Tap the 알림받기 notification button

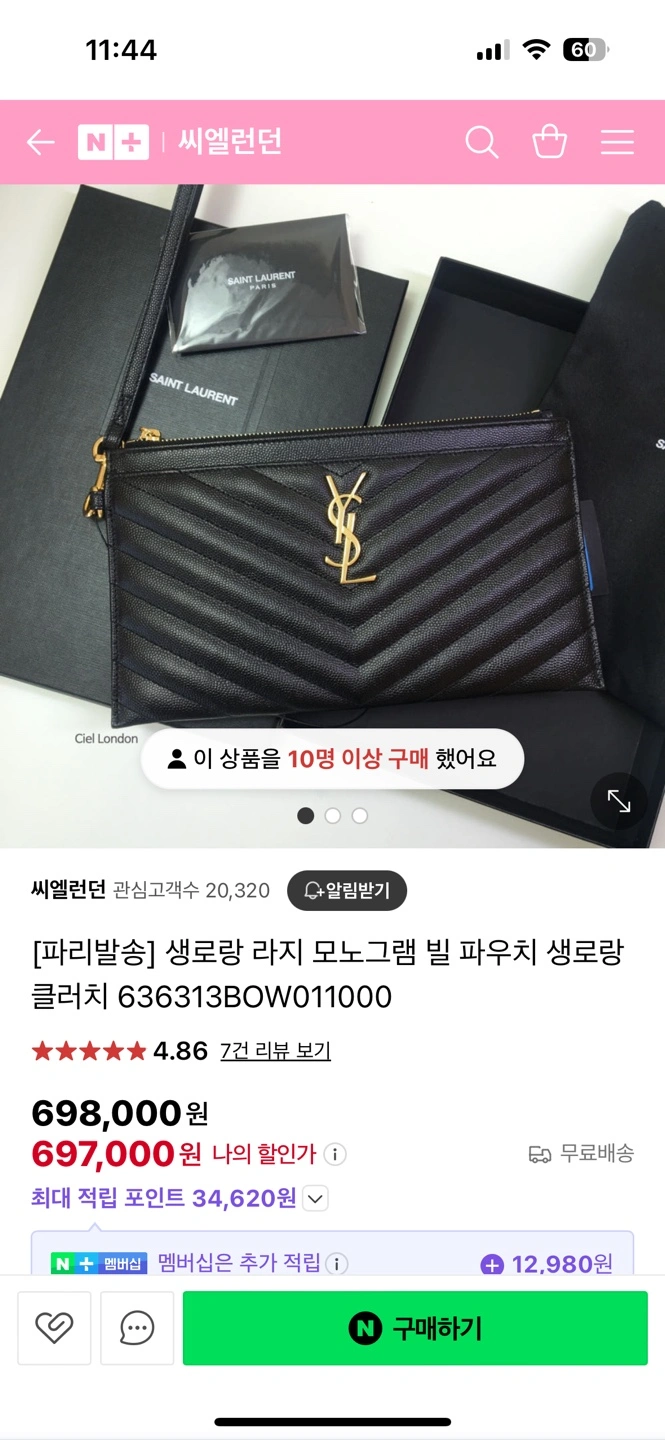346,890
